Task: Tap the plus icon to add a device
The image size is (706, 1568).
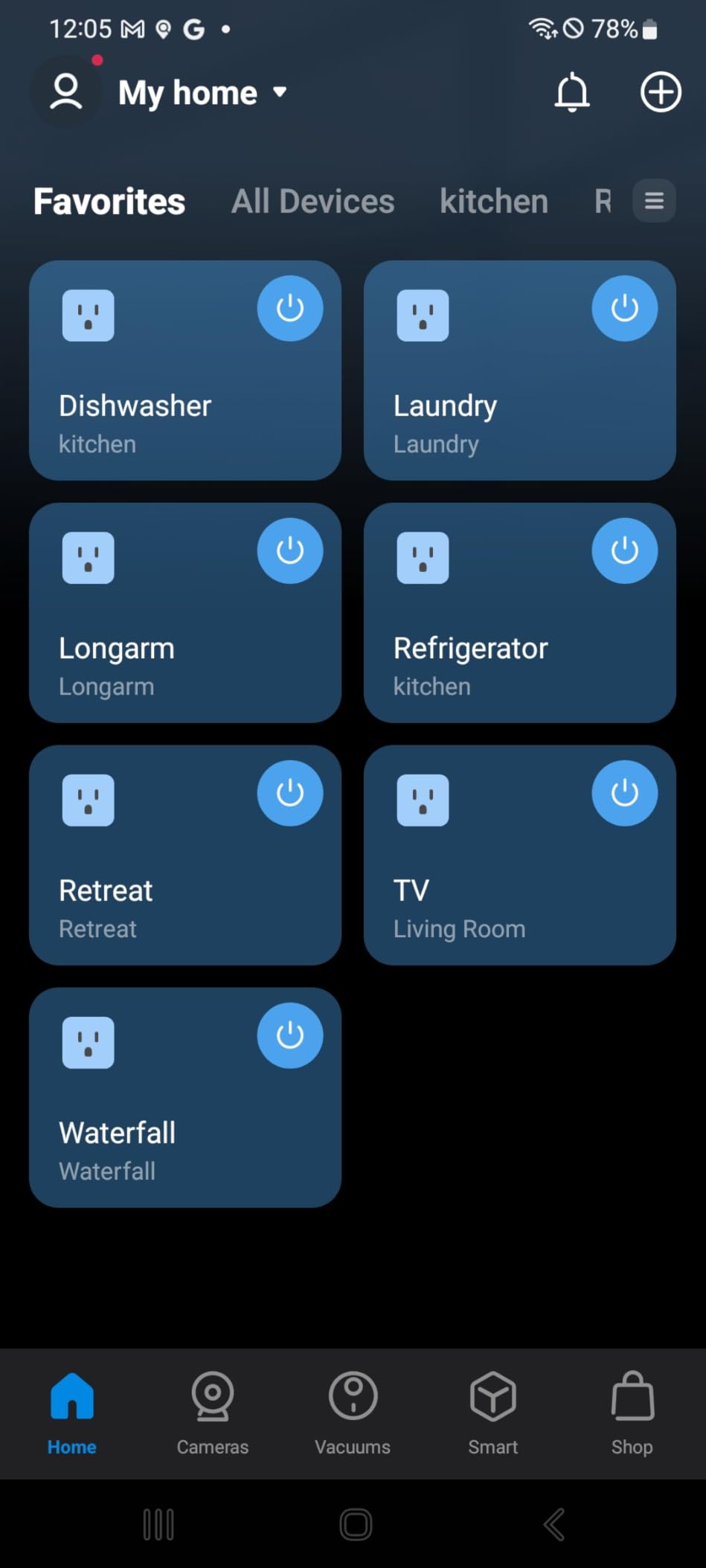Action: (x=659, y=92)
